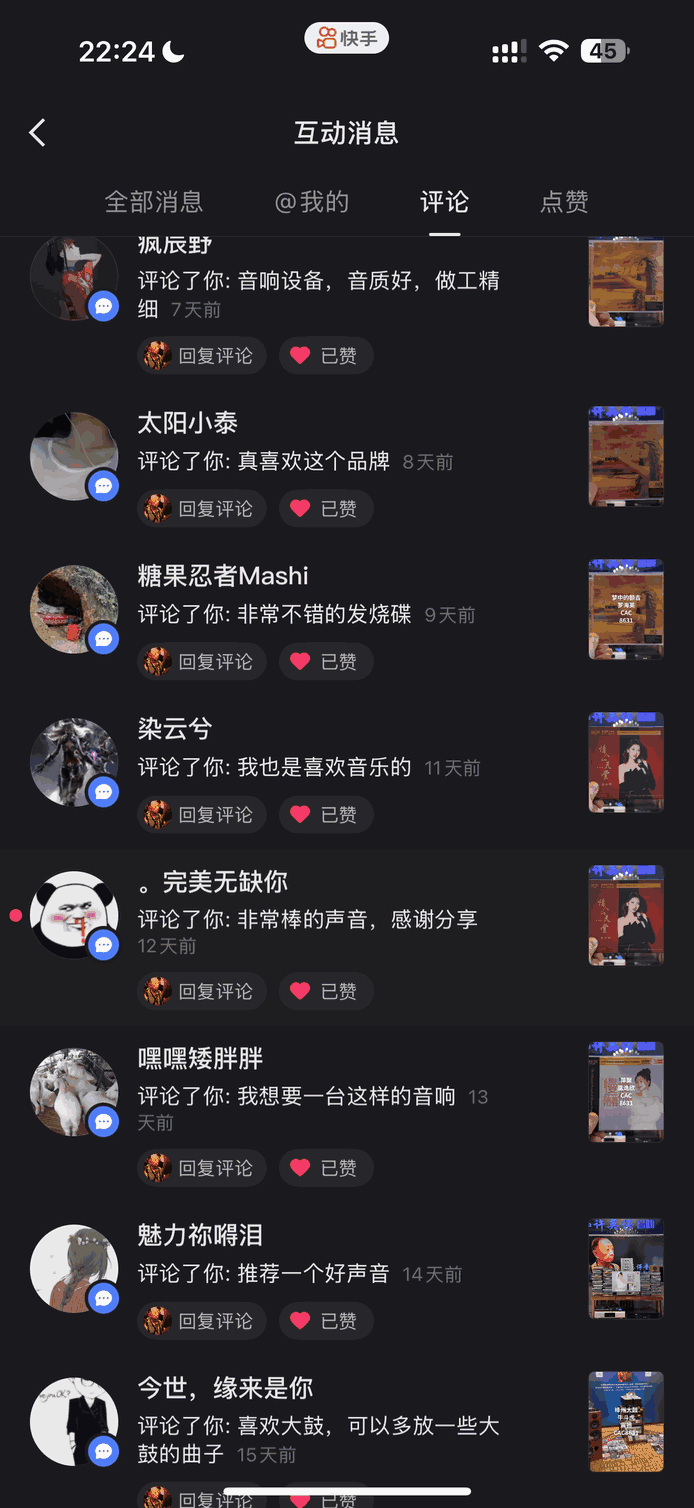Screen dimensions: 694x1508
Task: View 染云兮's profile picture
Action: pos(74,762)
